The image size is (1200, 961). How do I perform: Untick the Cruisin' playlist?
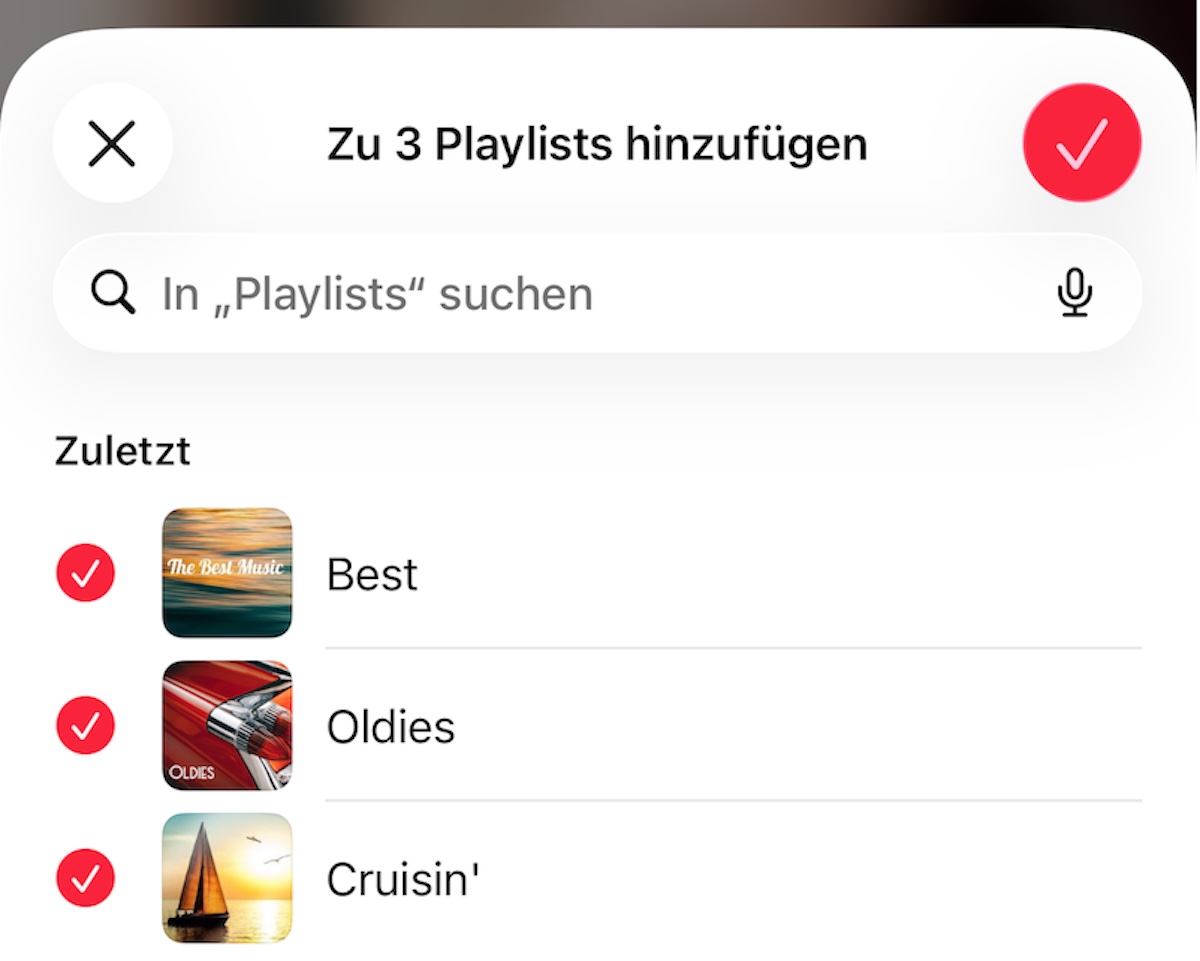coord(86,877)
